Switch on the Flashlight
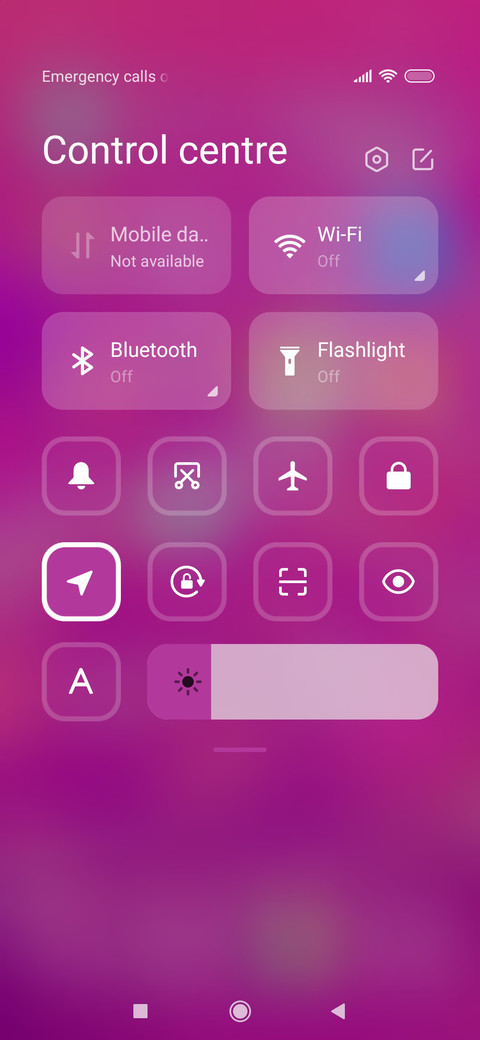The image size is (480, 1040). 343,361
